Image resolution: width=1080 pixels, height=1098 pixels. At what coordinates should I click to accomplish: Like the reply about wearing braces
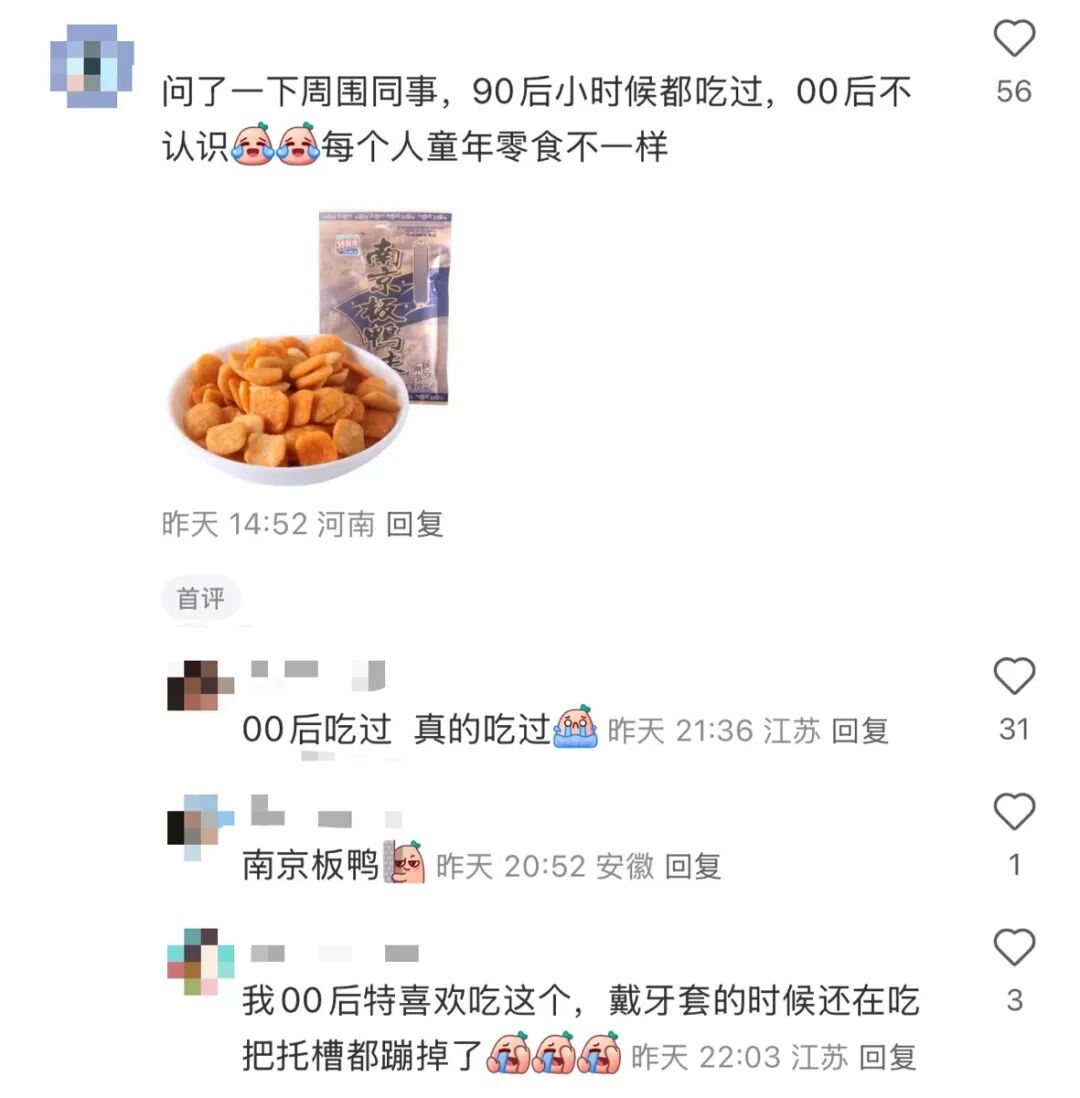pyautogui.click(x=1013, y=948)
